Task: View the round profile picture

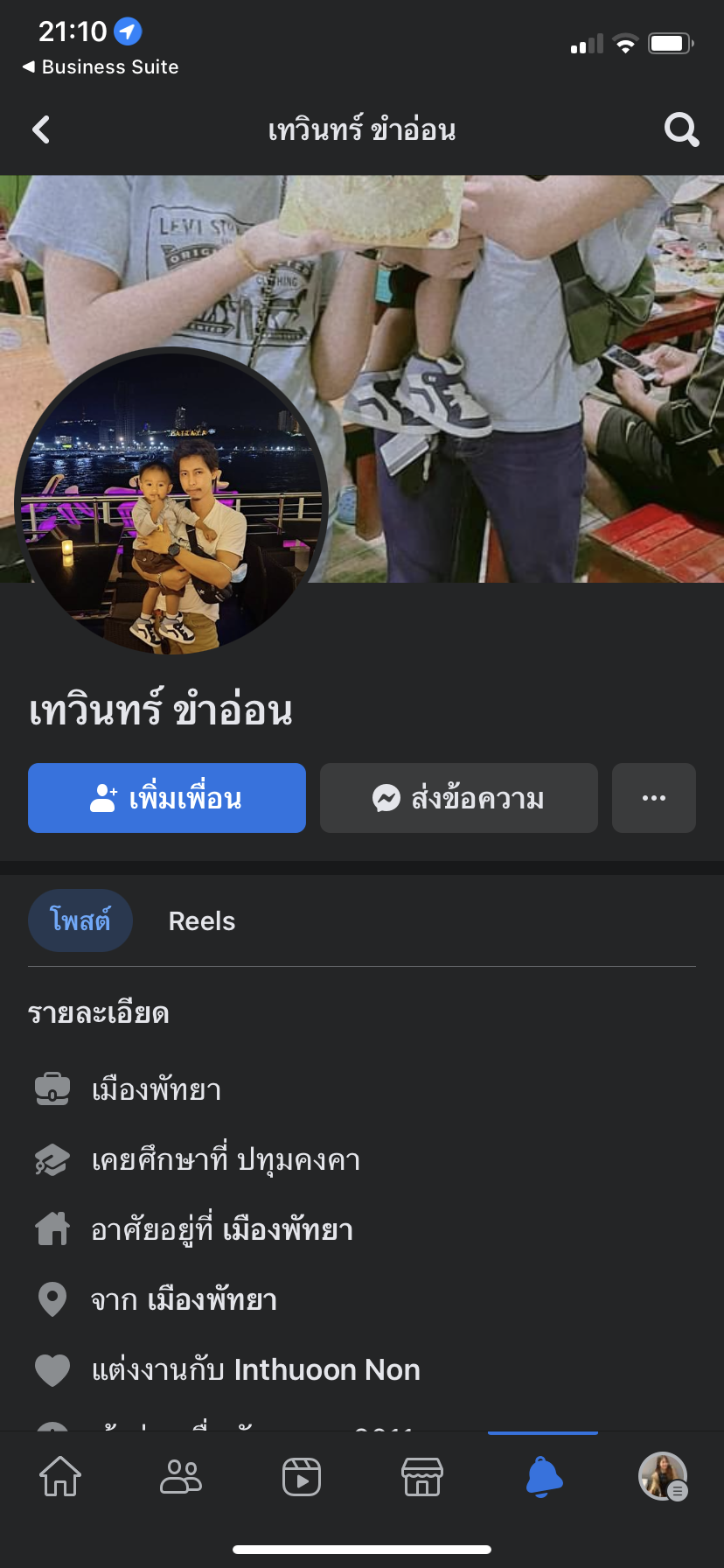Action: pyautogui.click(x=171, y=501)
